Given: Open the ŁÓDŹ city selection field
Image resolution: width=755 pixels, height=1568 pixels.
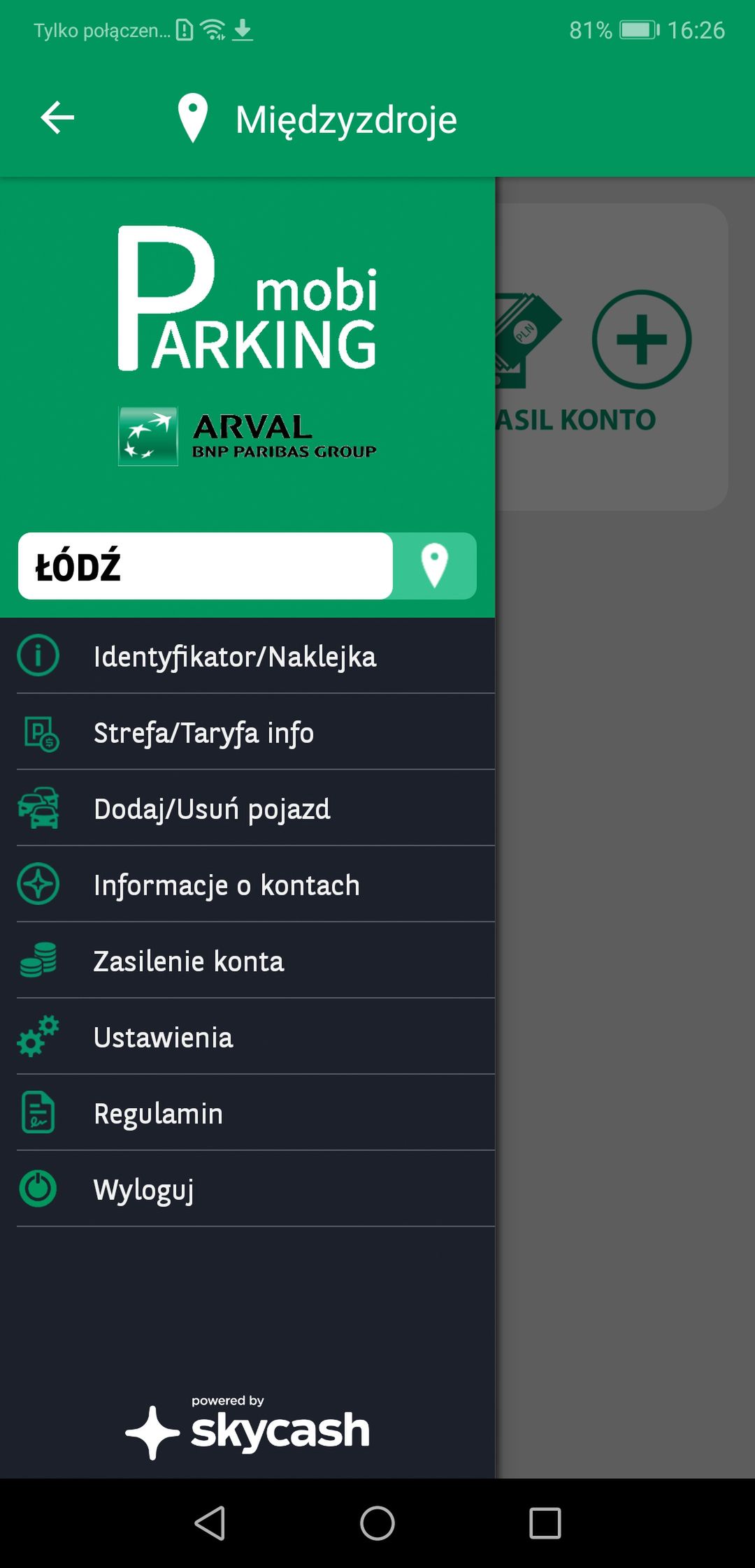Looking at the screenshot, I should 206,566.
